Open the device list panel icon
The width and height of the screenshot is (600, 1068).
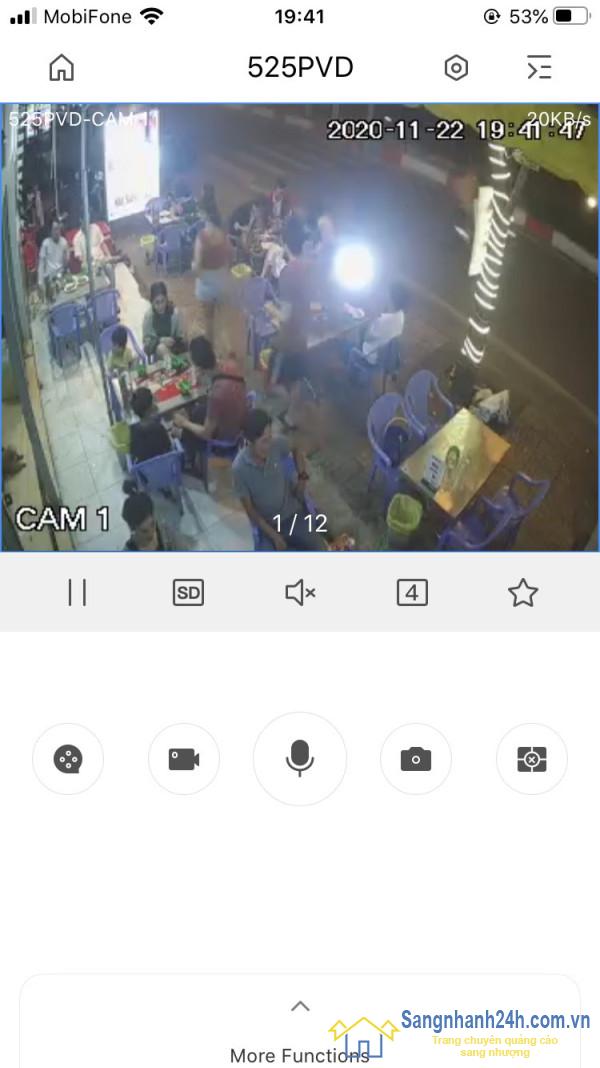[x=539, y=68]
